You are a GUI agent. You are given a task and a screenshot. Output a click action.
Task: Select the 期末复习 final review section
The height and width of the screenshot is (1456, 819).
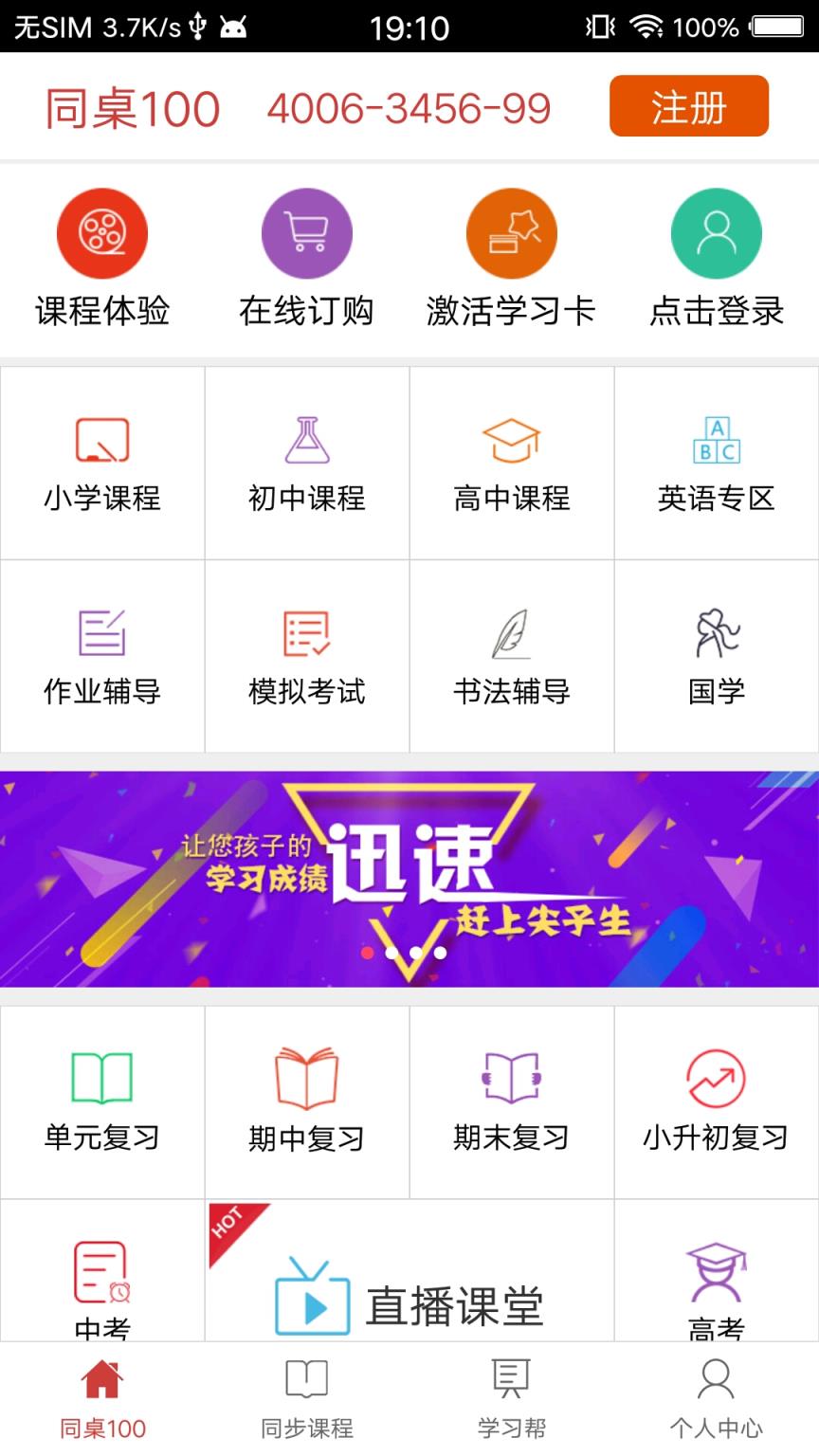511,1100
